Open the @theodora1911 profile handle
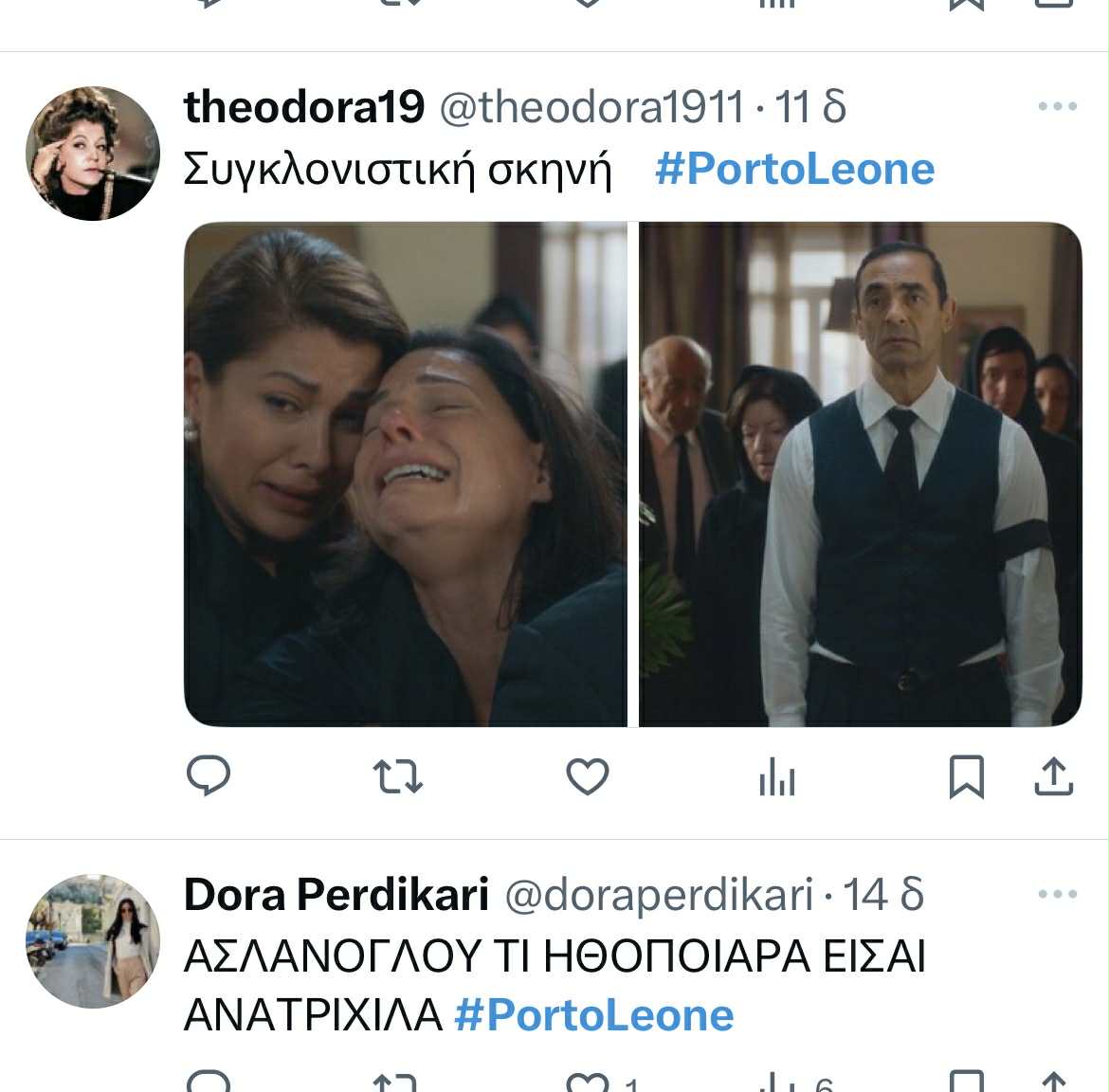 pos(591,106)
